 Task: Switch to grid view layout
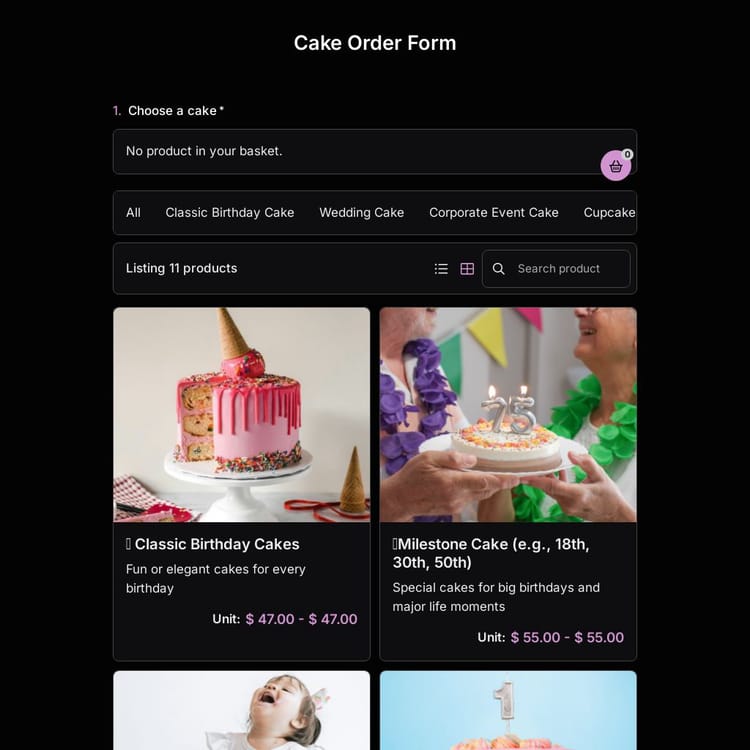pos(467,269)
